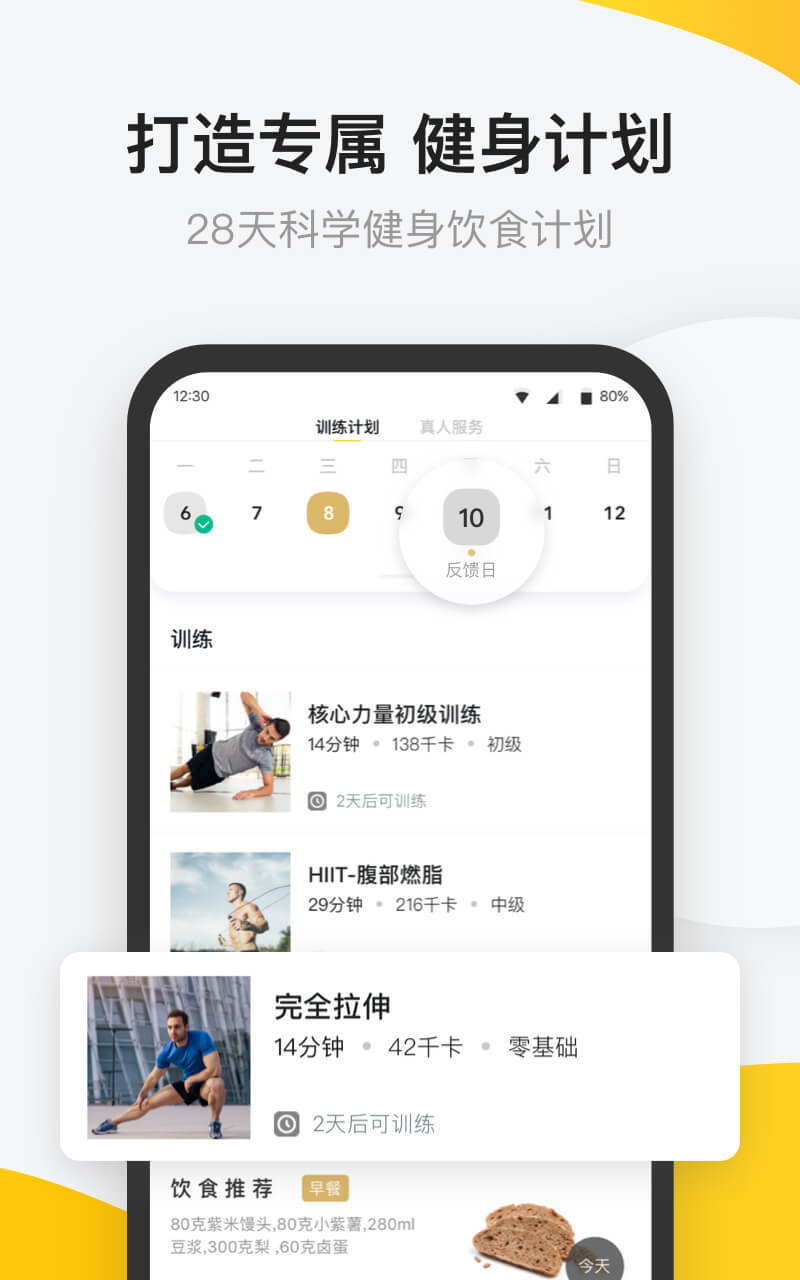
Task: Tap the green checkmark on day 6
Action: (x=203, y=521)
